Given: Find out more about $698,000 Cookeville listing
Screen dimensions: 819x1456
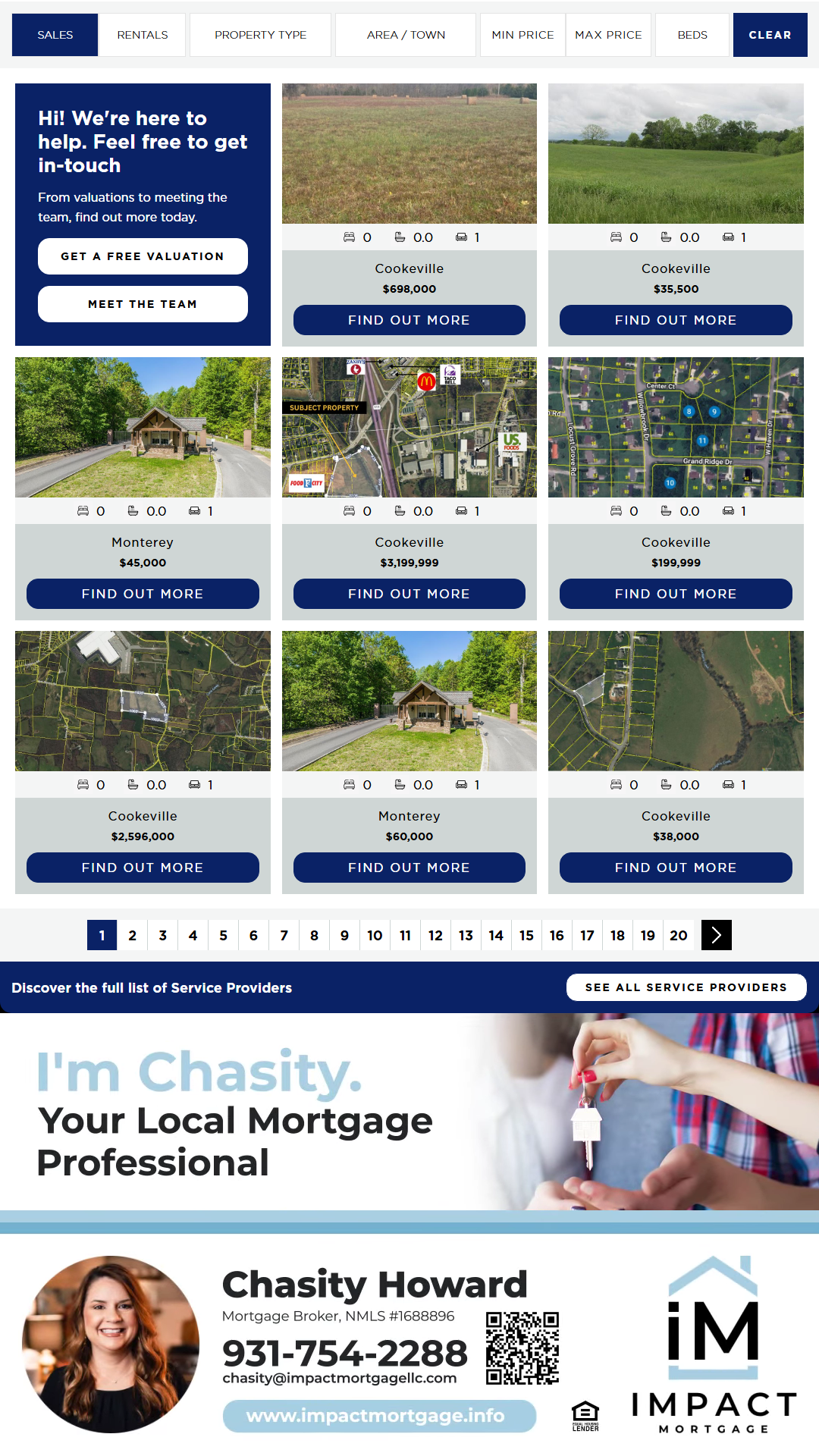Looking at the screenshot, I should [x=409, y=320].
